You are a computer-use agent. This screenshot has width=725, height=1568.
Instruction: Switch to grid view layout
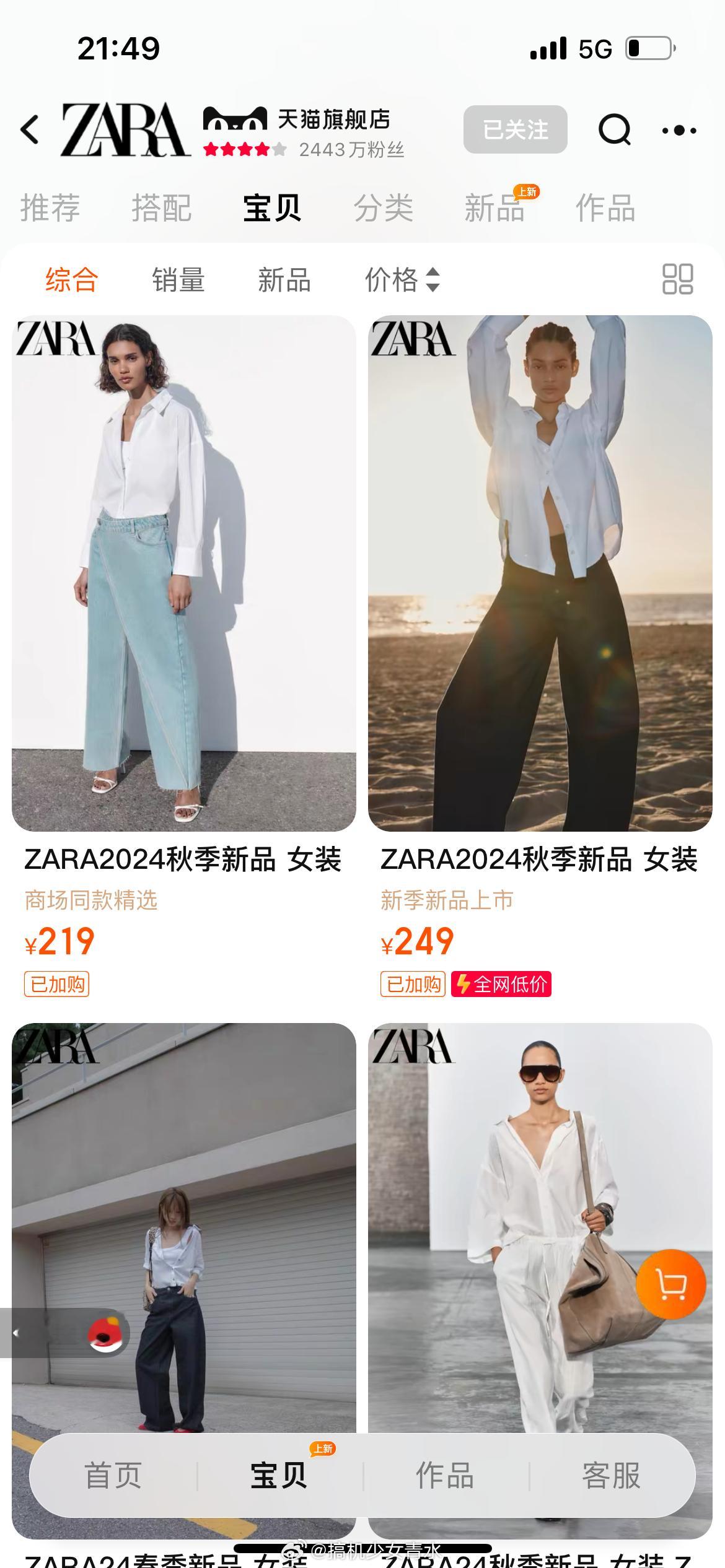pos(678,281)
